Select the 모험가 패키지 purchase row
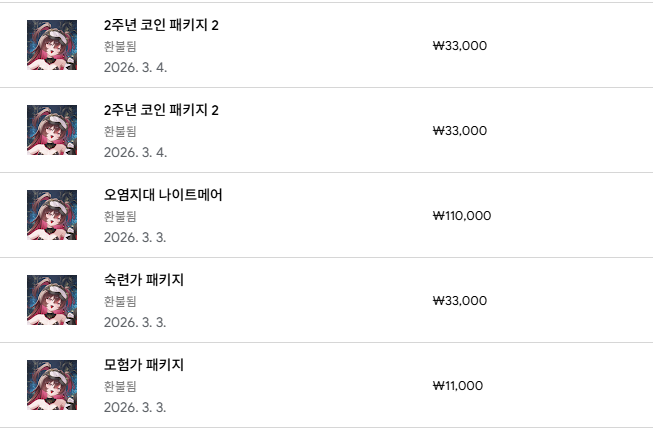 (144, 365)
